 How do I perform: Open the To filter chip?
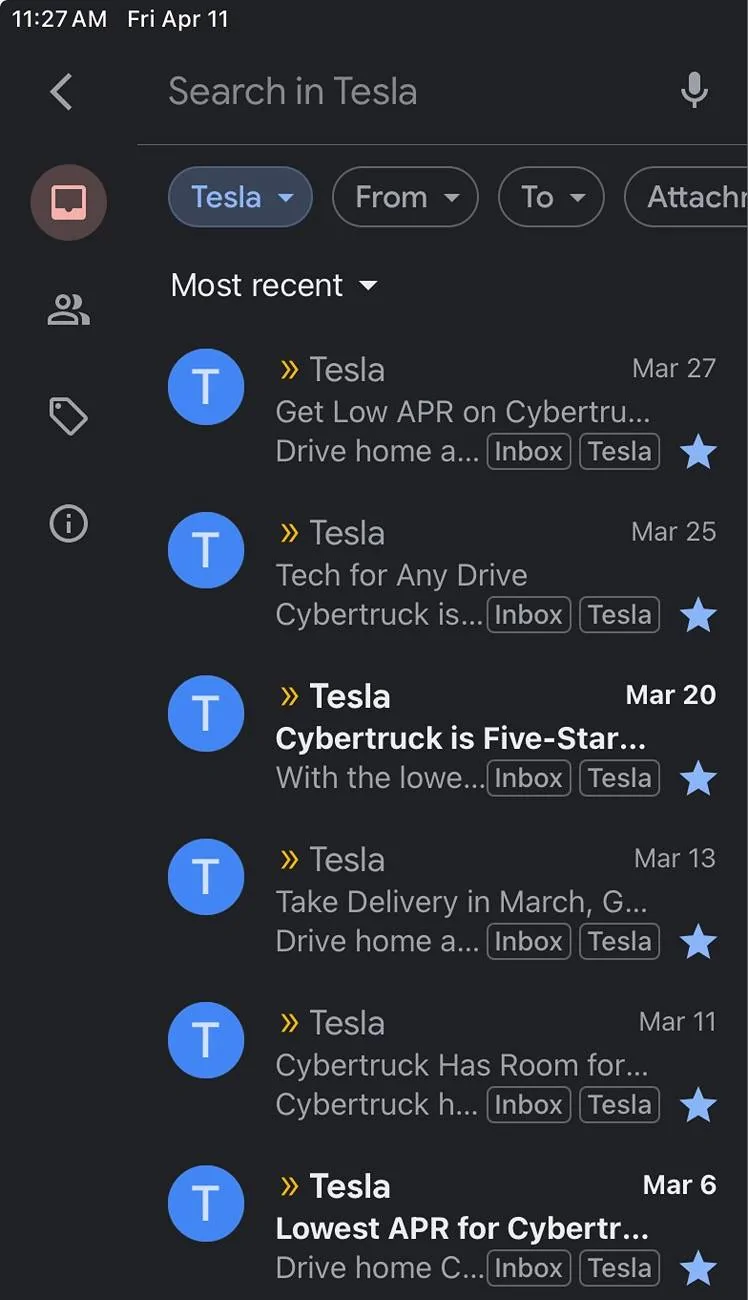[x=551, y=197]
